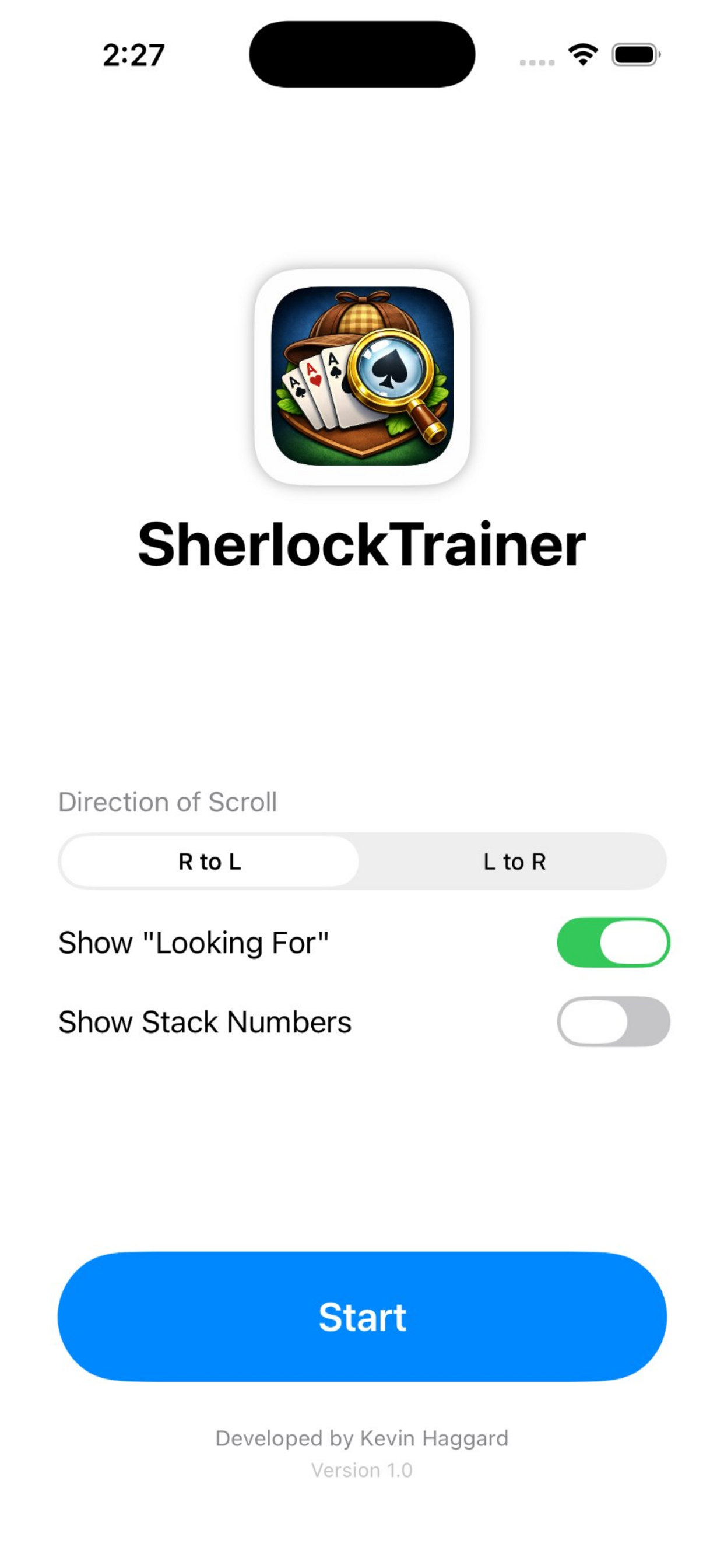Click the Developed by Kevin Haggard text

point(361,1438)
